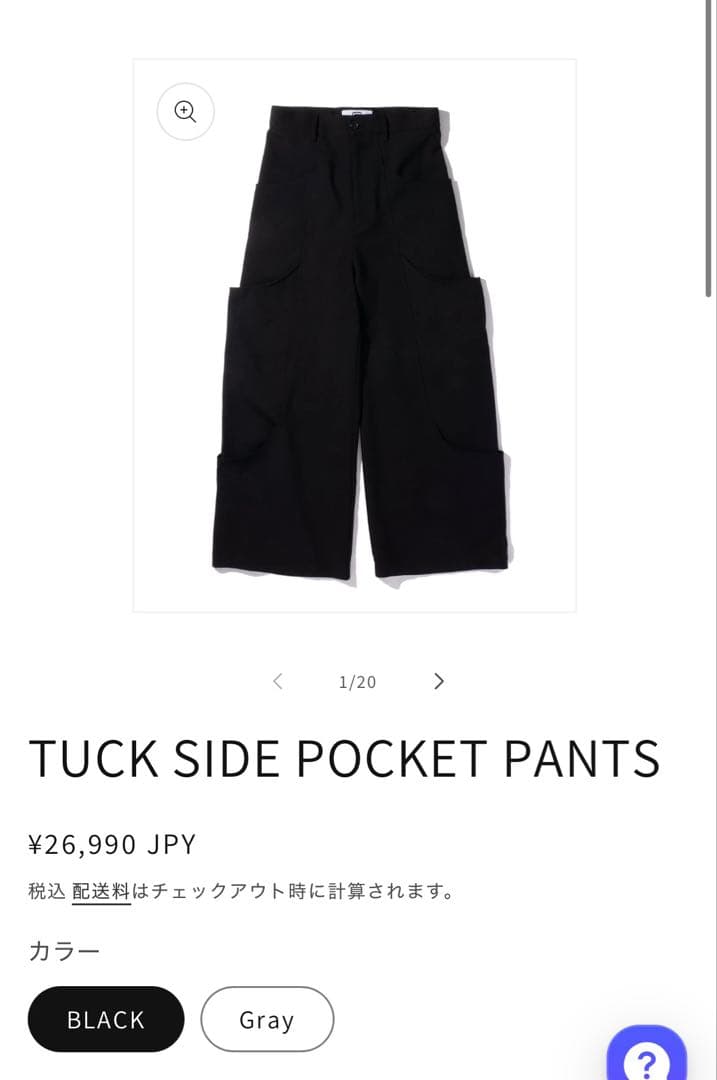
Task: Open the help chat bubble
Action: pyautogui.click(x=648, y=1058)
